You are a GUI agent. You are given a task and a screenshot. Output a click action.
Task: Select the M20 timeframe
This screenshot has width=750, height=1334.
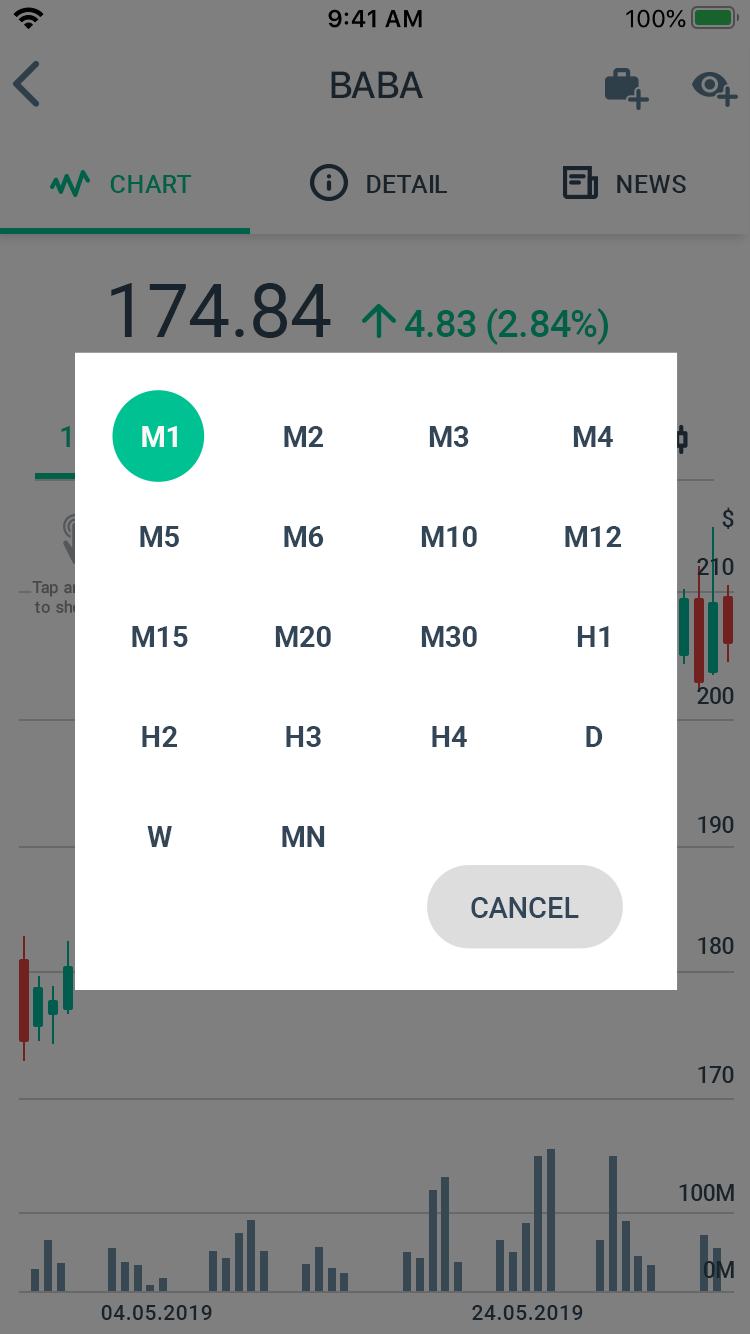[303, 637]
